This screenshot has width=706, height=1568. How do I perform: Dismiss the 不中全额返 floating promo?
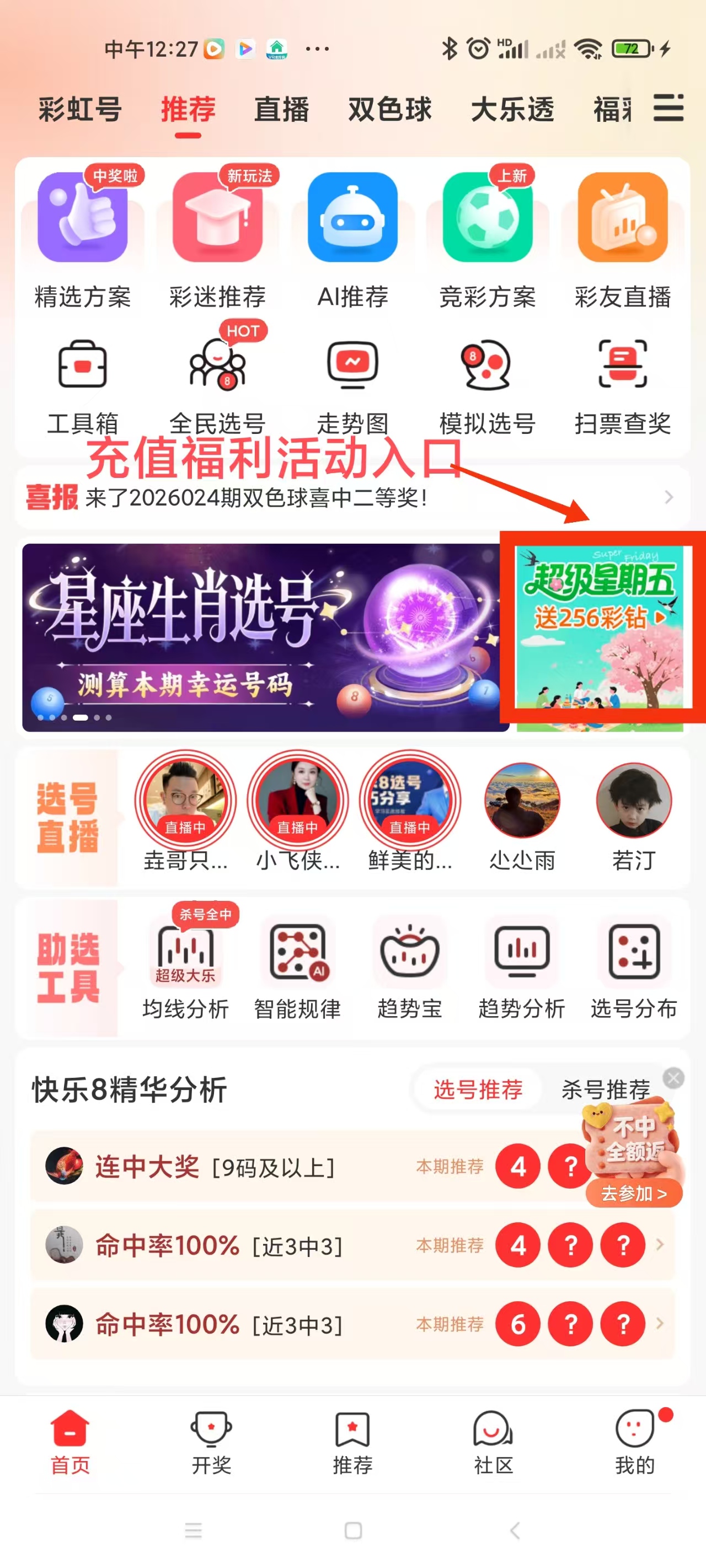click(x=673, y=1078)
